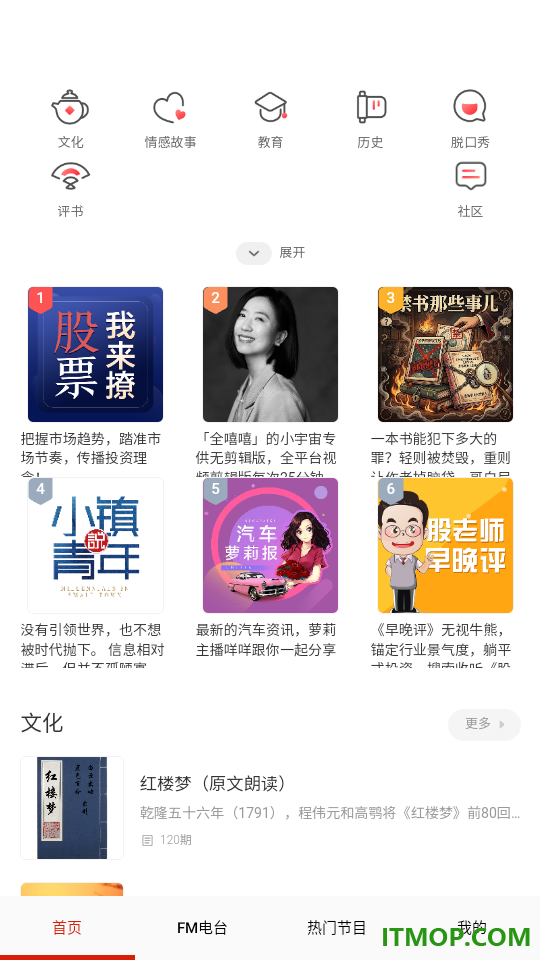This screenshot has height=960, width=540.
Task: Go to the 我的 tab
Action: (x=471, y=928)
